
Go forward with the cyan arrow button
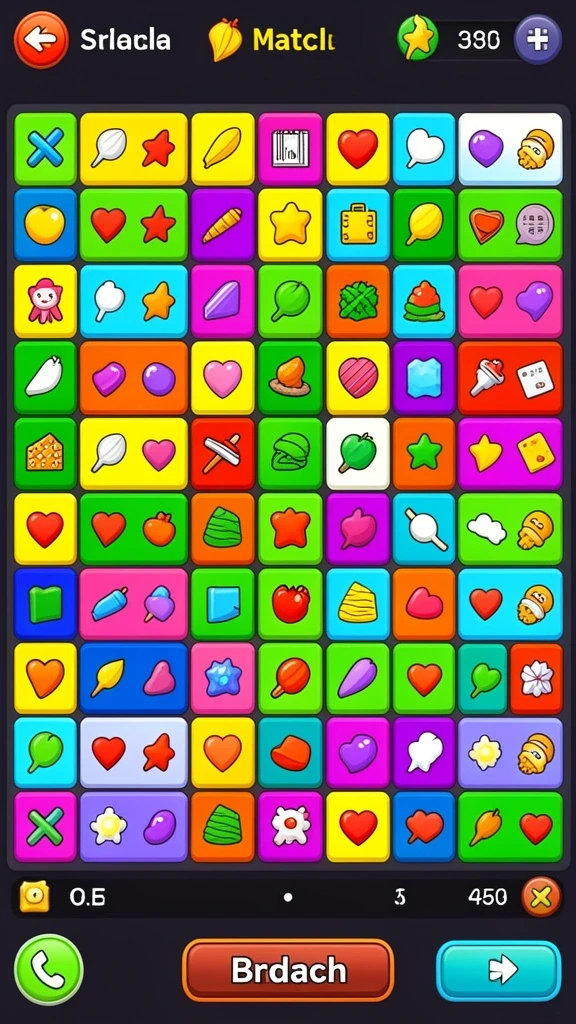click(498, 970)
